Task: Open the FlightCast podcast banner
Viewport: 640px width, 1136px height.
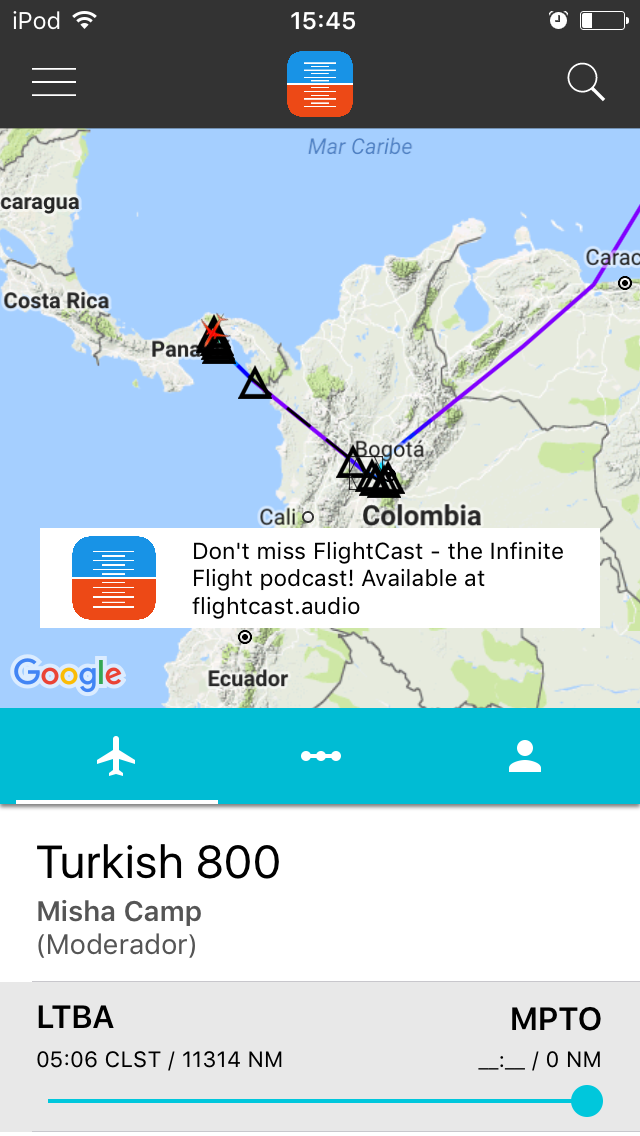Action: 320,578
